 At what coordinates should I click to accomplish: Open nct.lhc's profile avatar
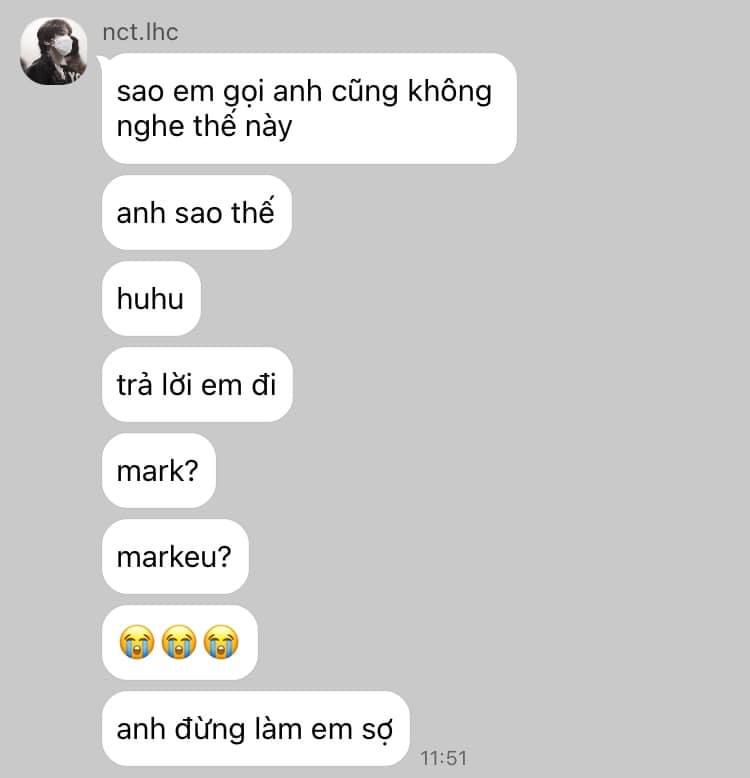(x=53, y=52)
